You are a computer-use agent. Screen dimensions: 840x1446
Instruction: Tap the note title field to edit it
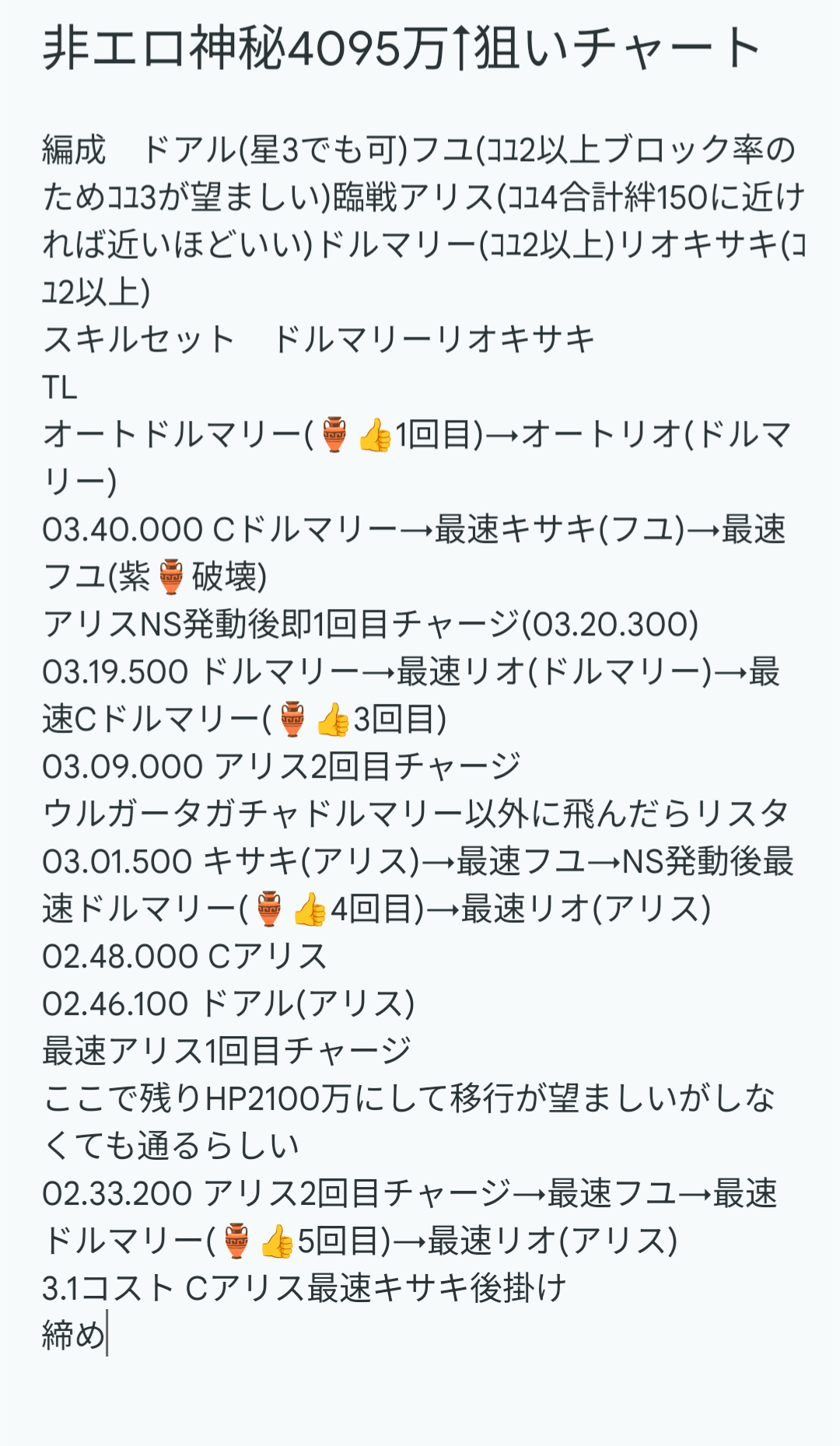(401, 48)
